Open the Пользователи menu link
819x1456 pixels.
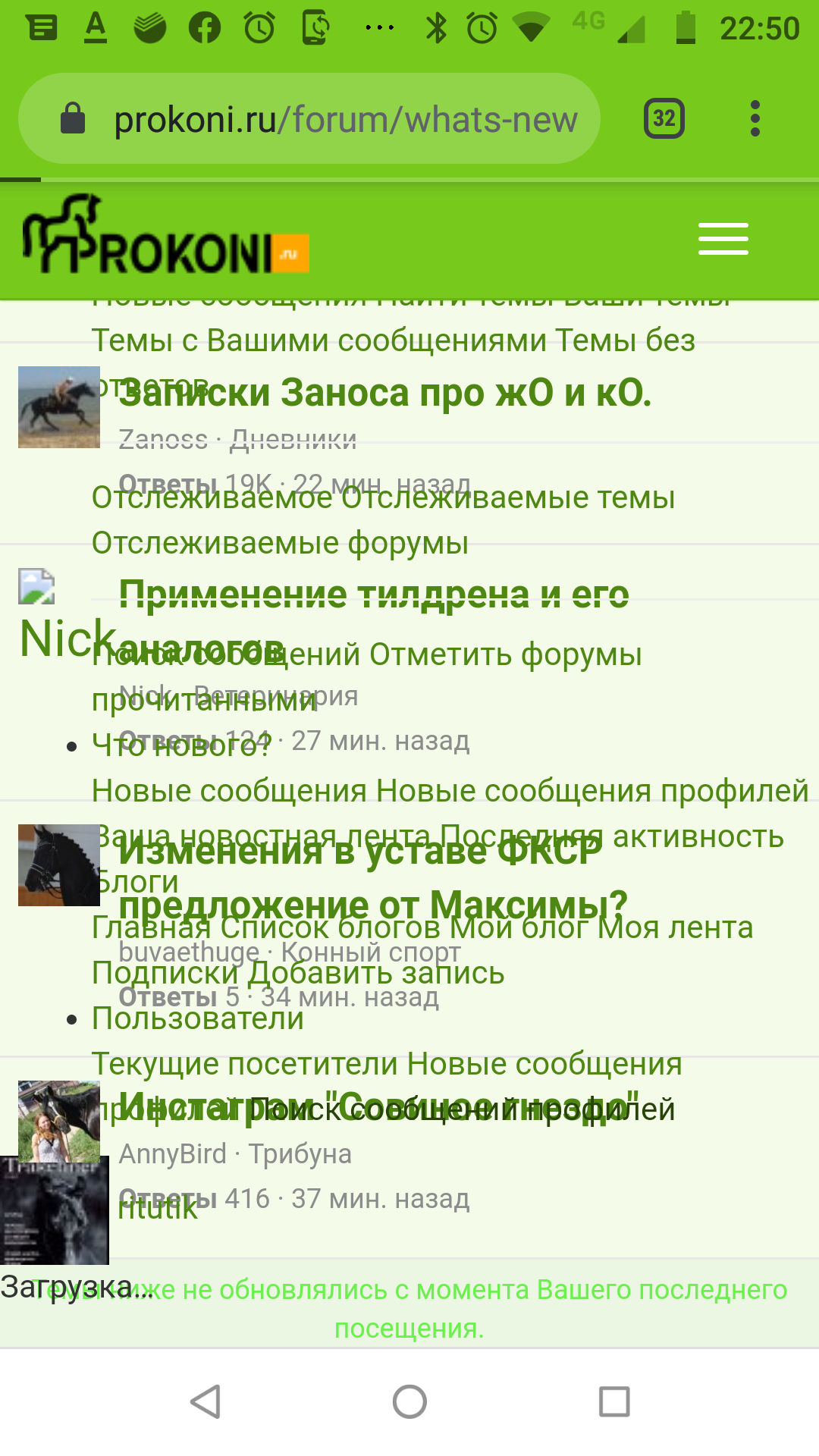(197, 1018)
